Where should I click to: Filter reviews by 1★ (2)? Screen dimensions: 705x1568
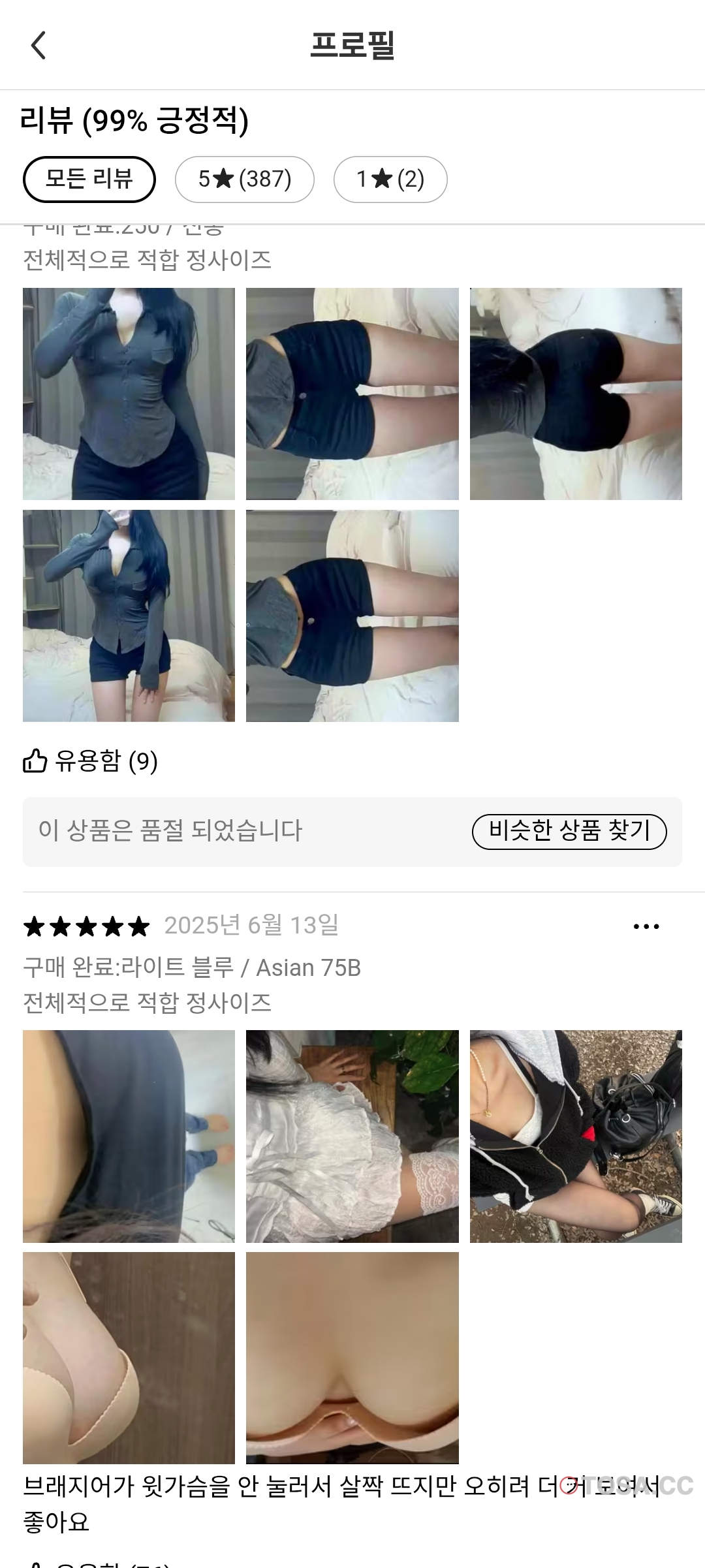click(x=390, y=179)
